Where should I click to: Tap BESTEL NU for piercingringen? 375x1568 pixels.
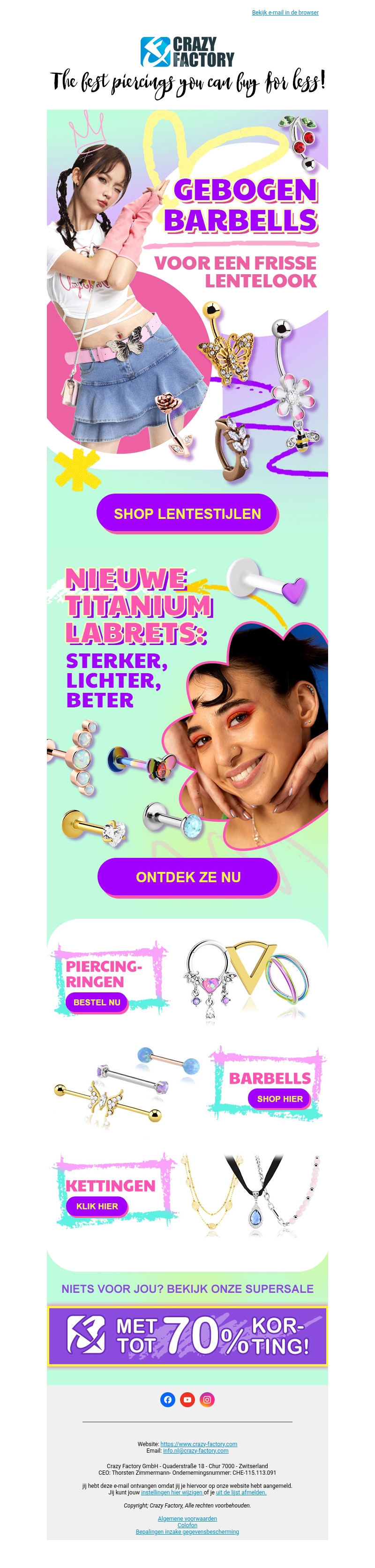(96, 1002)
